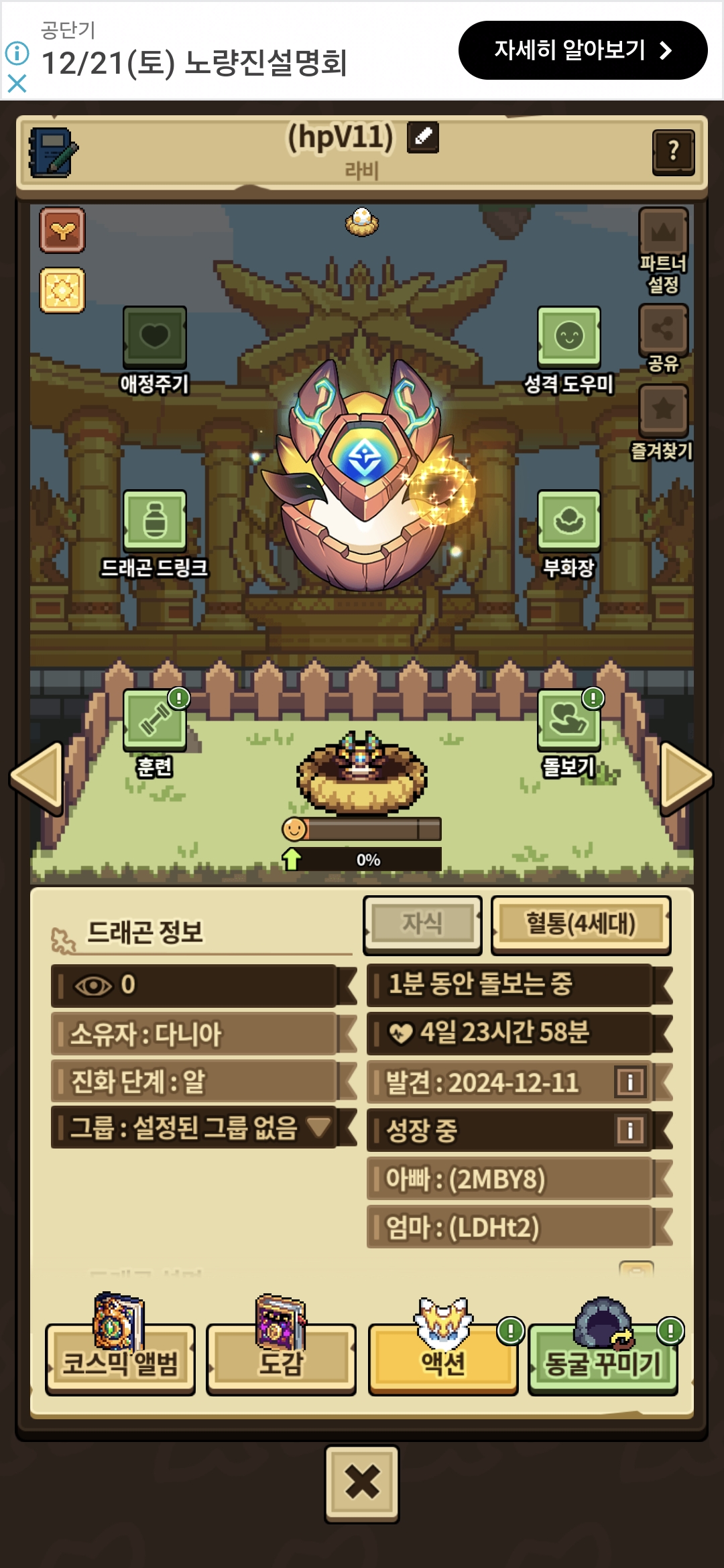
Task: Open 성격 도우미
Action: 568,337
